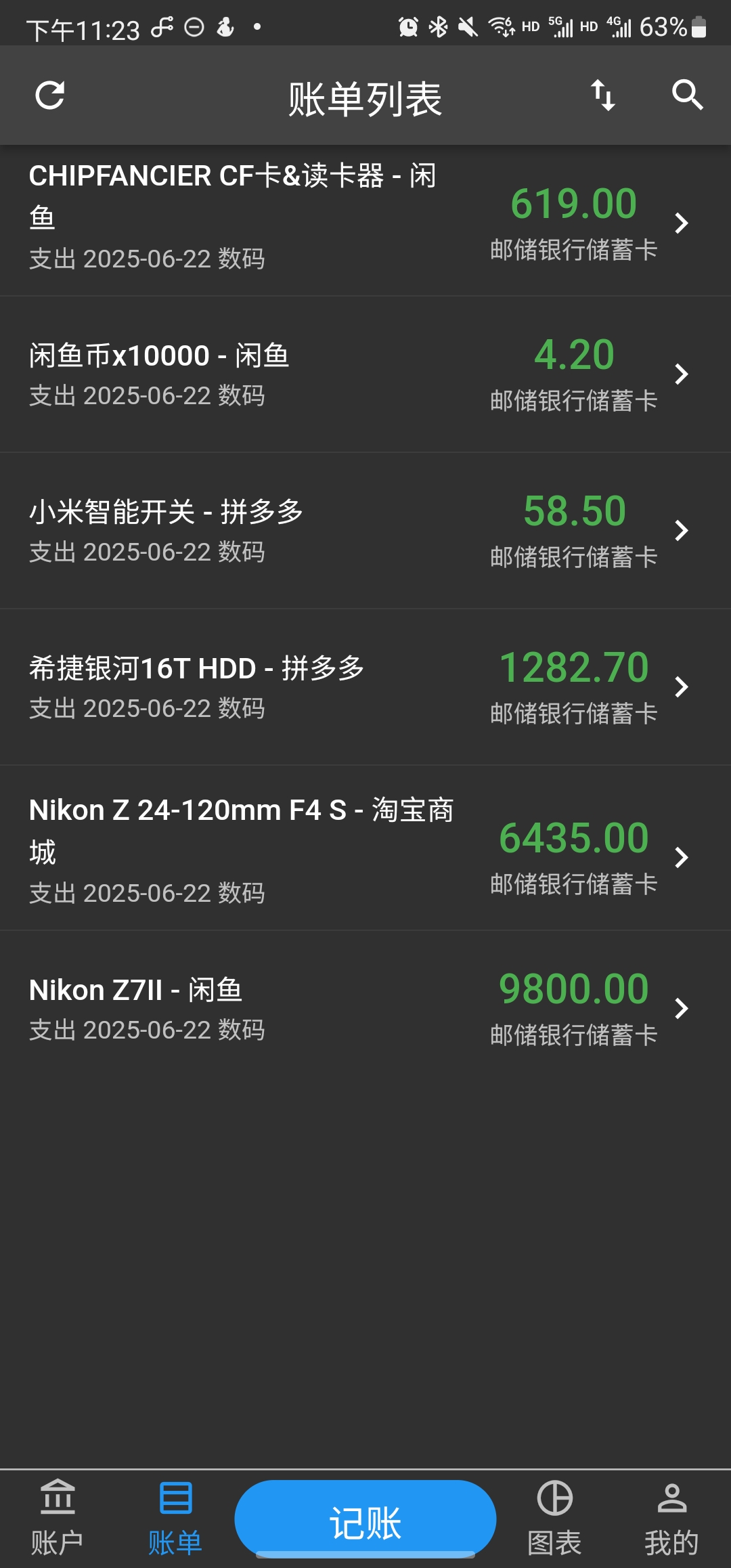Screen dimensions: 731x1568
Task: Select the 账单 tab
Action: [175, 1519]
